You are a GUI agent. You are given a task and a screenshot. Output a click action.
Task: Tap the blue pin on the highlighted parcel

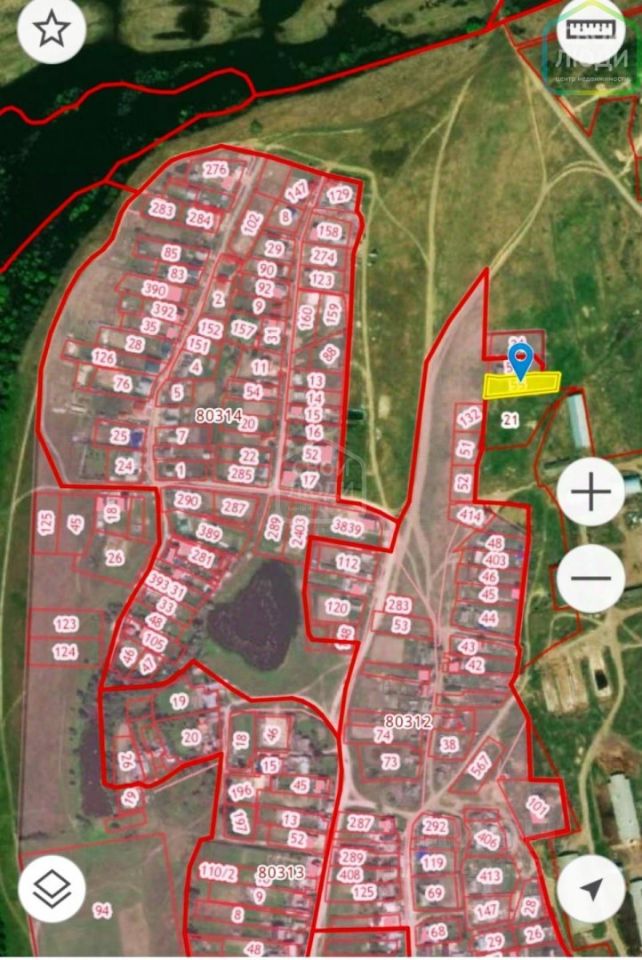[520, 358]
